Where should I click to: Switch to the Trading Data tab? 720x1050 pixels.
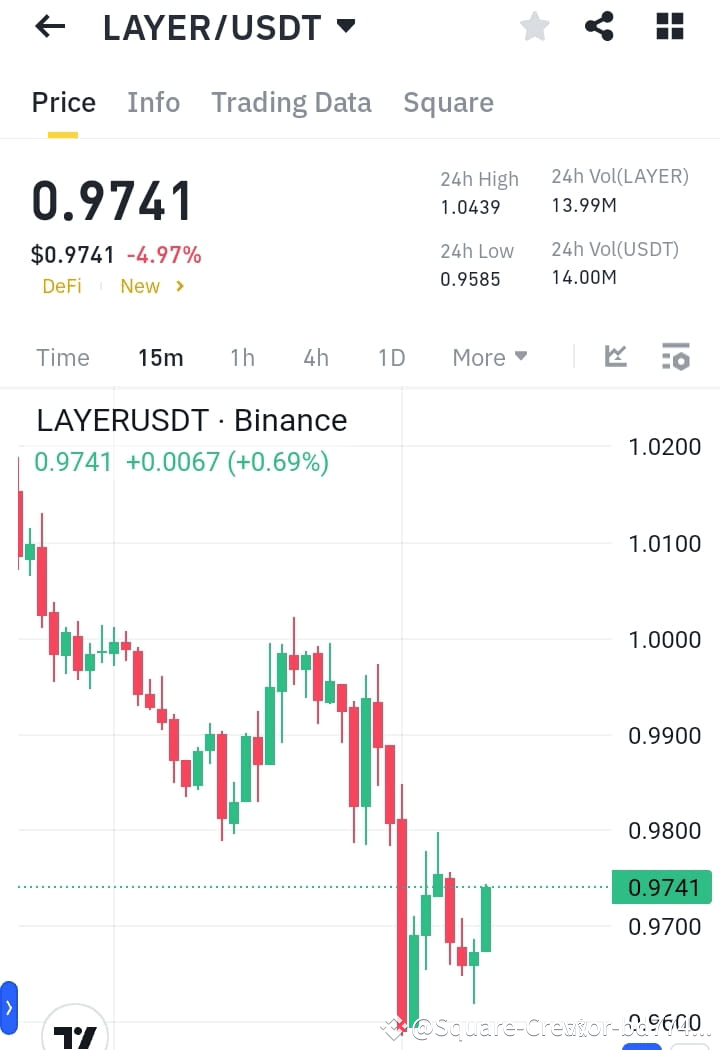(x=291, y=102)
